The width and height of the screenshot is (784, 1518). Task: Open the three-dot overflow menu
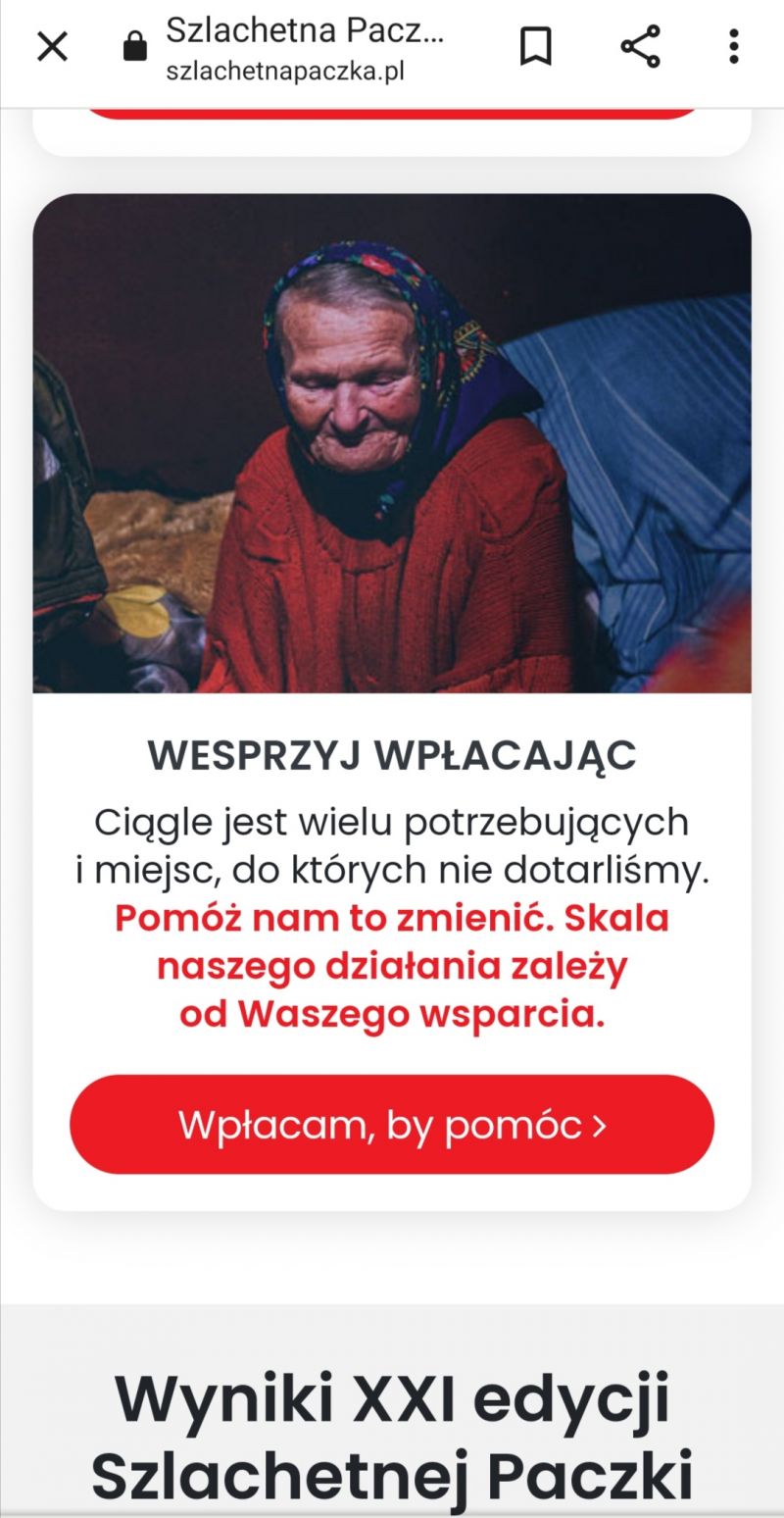pyautogui.click(x=733, y=46)
